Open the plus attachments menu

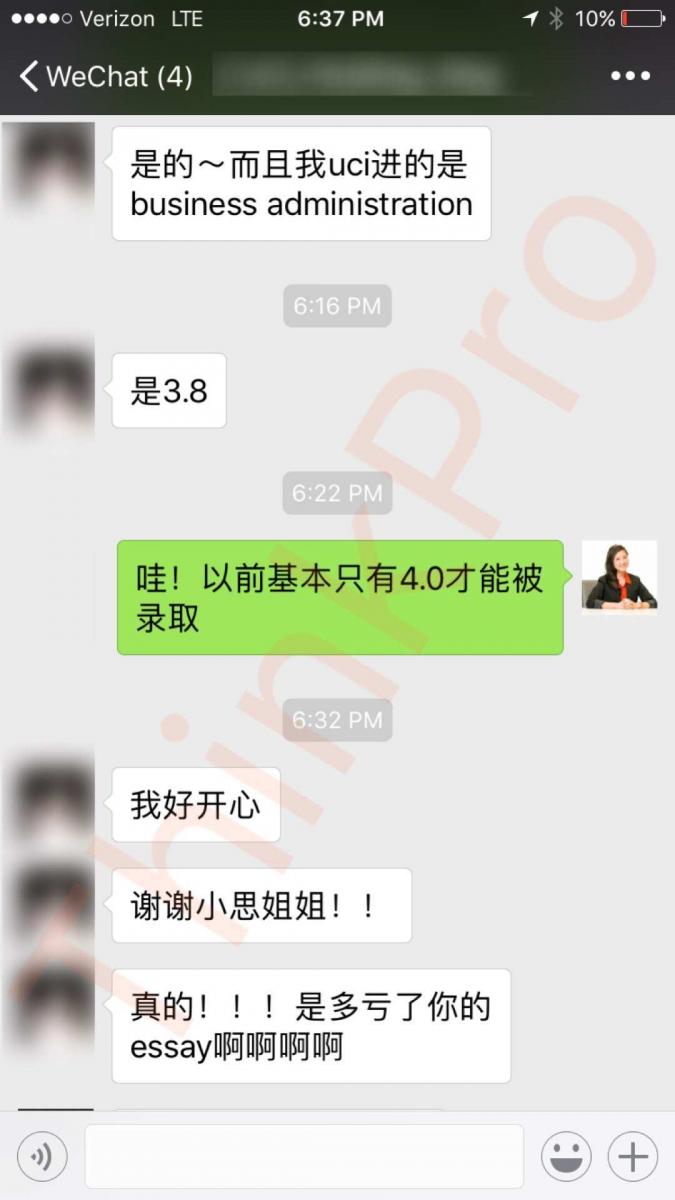tap(632, 1157)
